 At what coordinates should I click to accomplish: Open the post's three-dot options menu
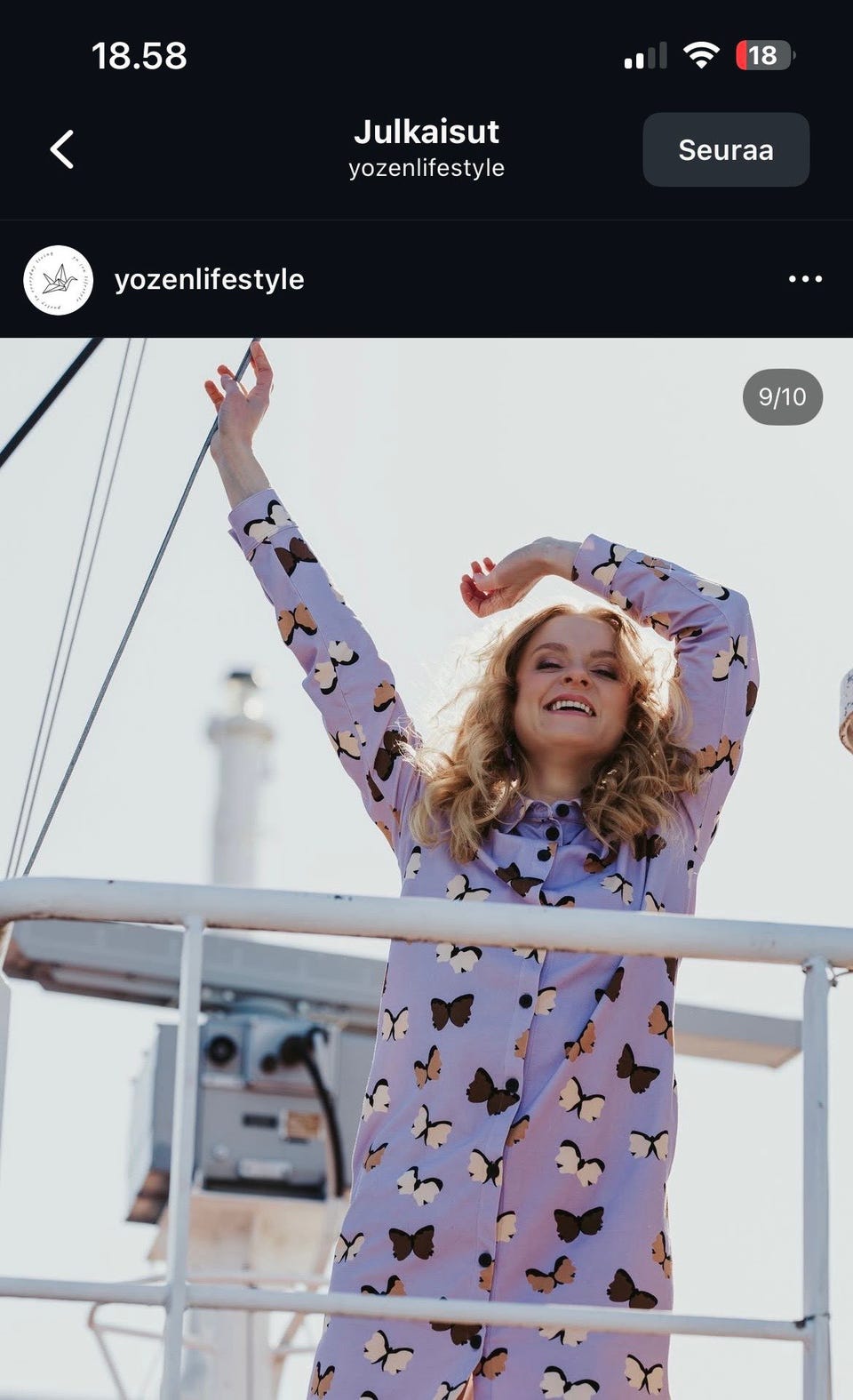pyautogui.click(x=805, y=279)
